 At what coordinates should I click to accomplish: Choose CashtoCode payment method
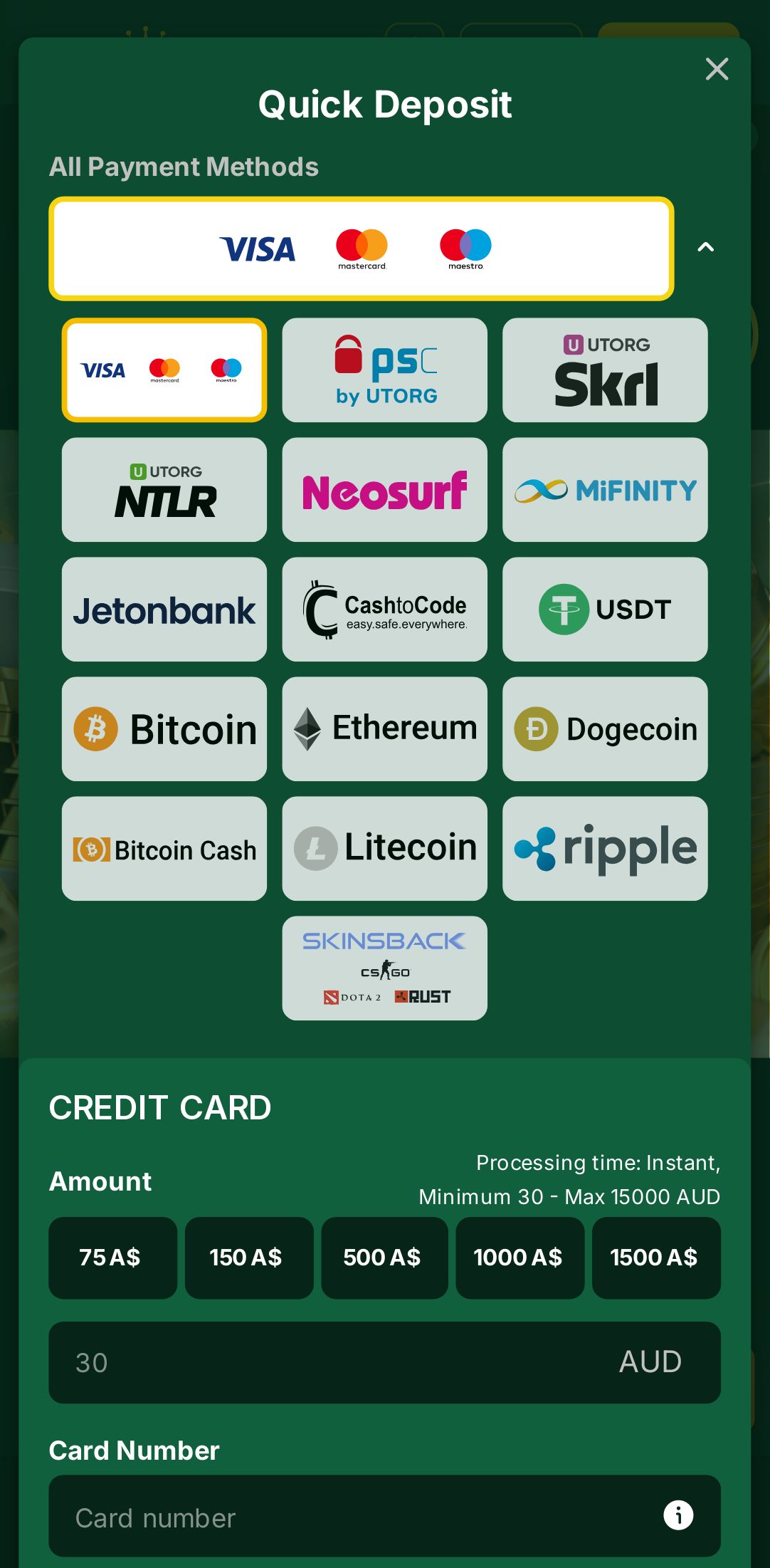pyautogui.click(x=384, y=610)
